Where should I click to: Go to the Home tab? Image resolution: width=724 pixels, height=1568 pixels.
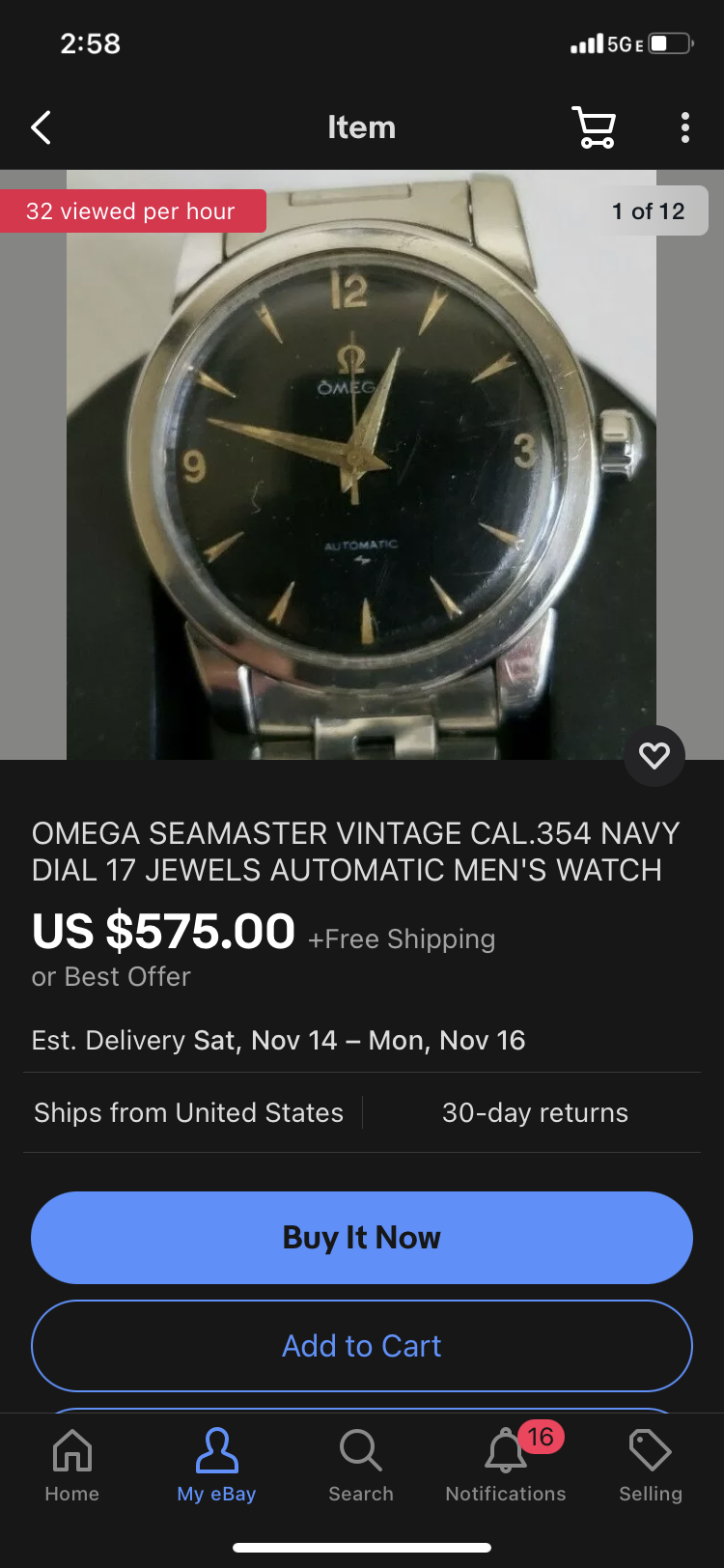(x=72, y=1465)
